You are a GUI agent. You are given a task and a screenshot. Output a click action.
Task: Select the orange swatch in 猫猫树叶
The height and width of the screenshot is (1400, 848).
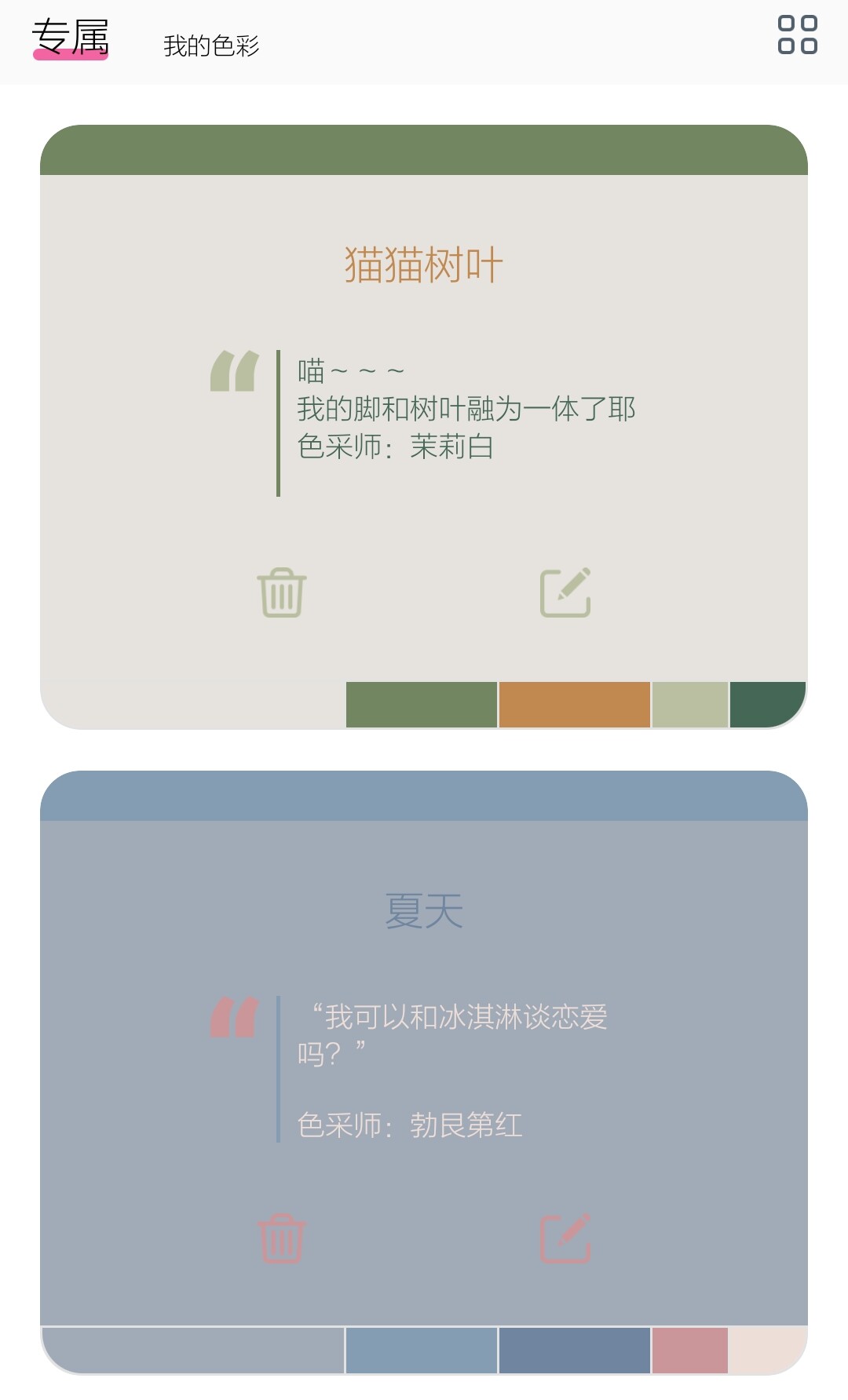click(574, 705)
